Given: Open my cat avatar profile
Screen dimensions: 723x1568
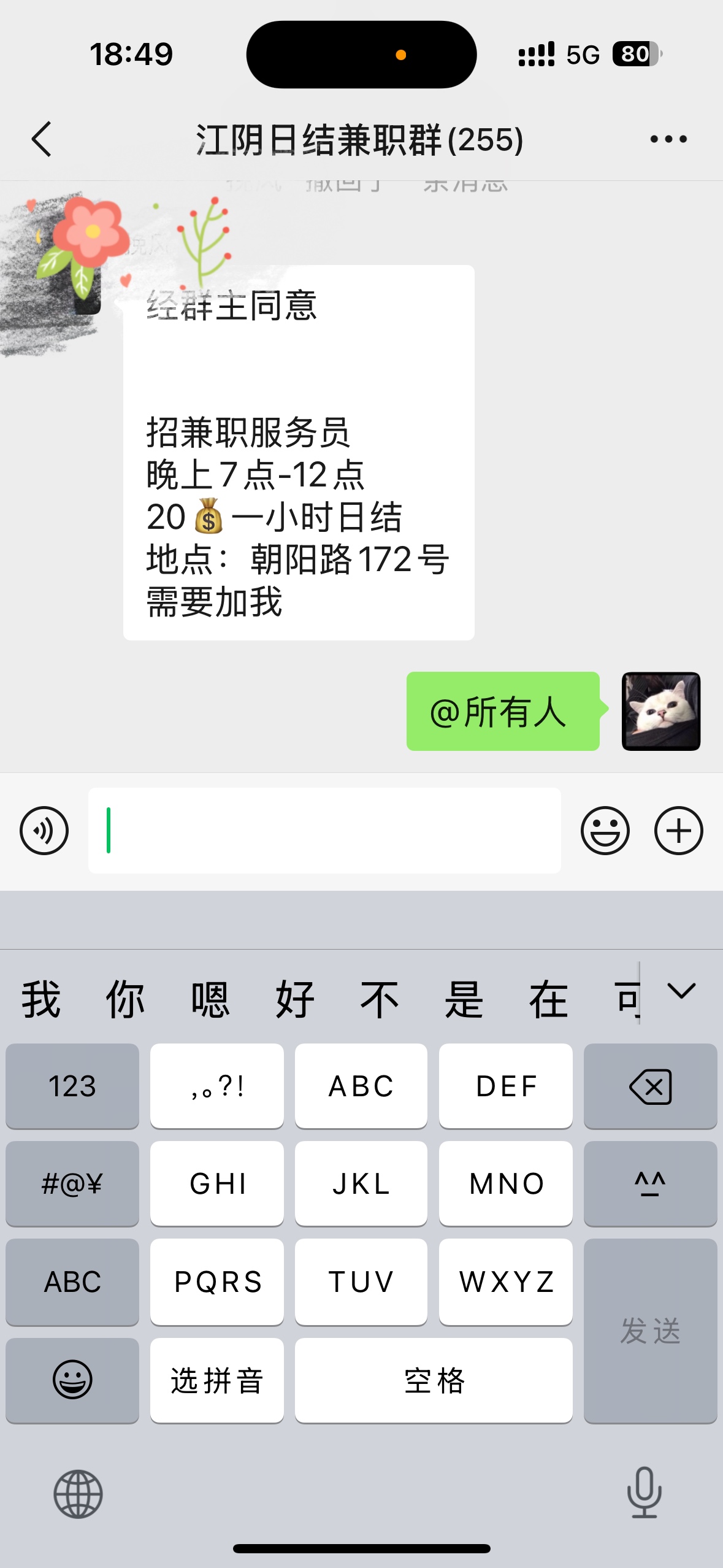Looking at the screenshot, I should [660, 711].
